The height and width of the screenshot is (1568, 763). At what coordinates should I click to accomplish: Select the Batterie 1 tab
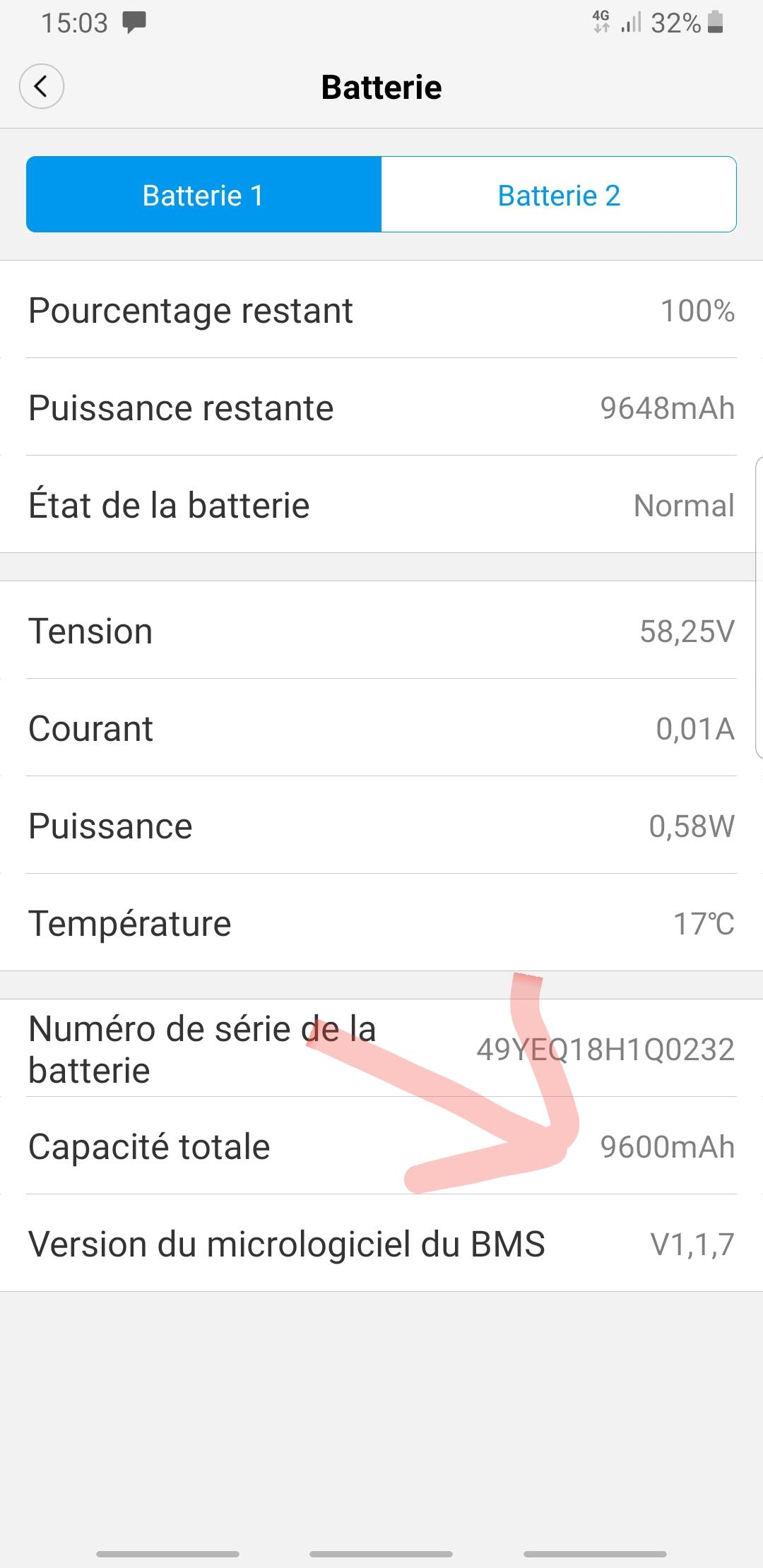point(203,195)
